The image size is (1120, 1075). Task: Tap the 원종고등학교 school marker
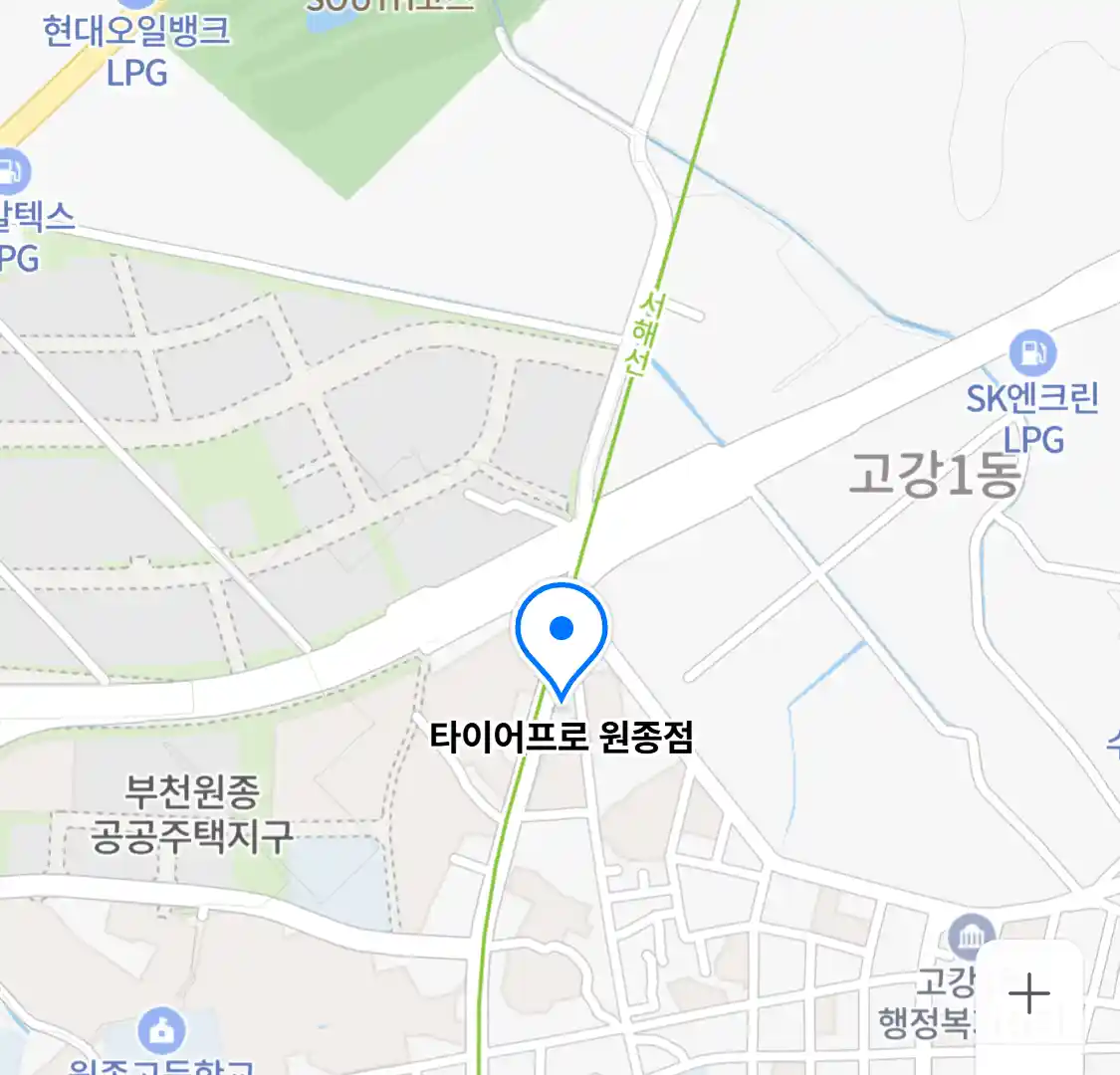click(161, 1031)
